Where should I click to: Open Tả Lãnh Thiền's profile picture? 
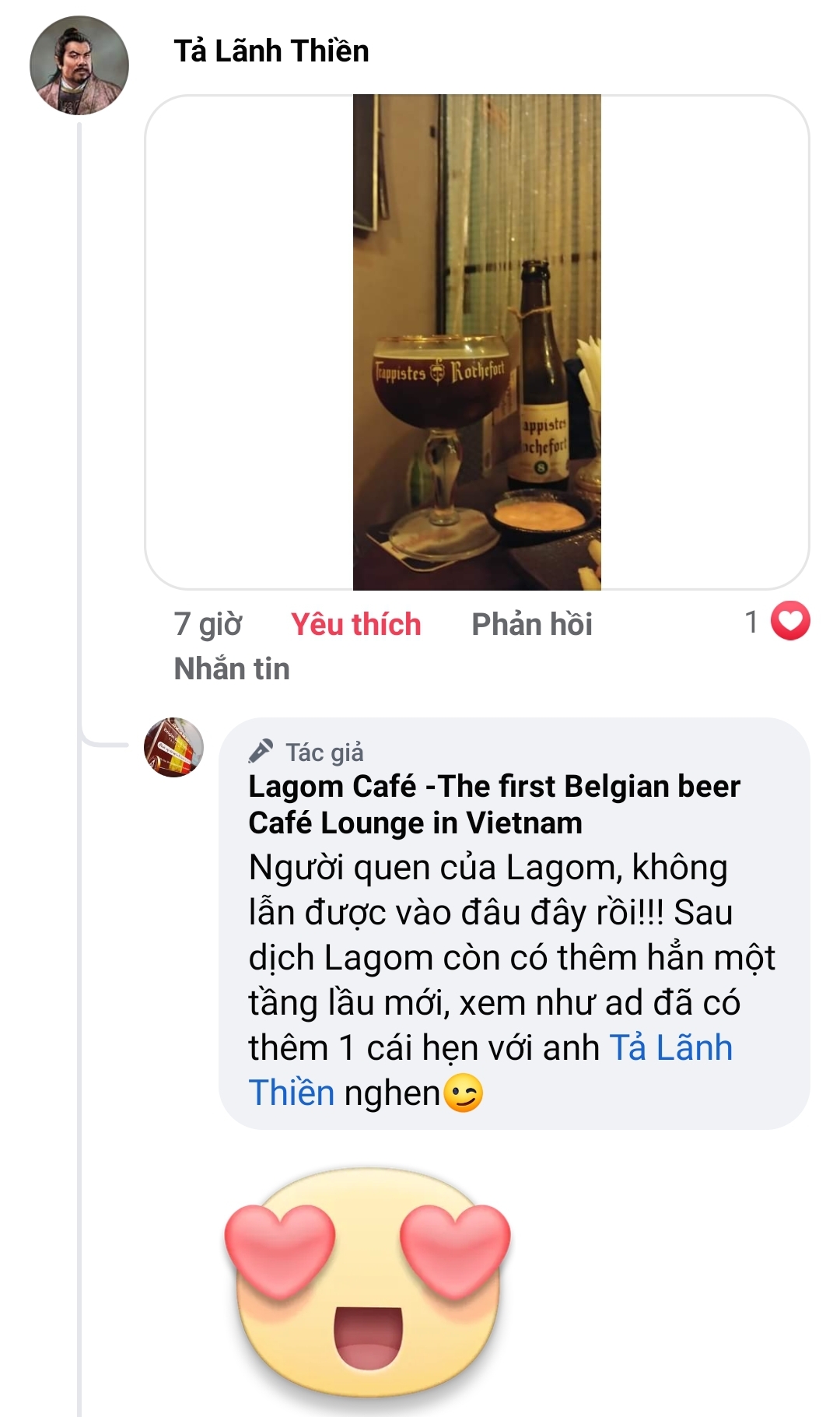tap(79, 65)
